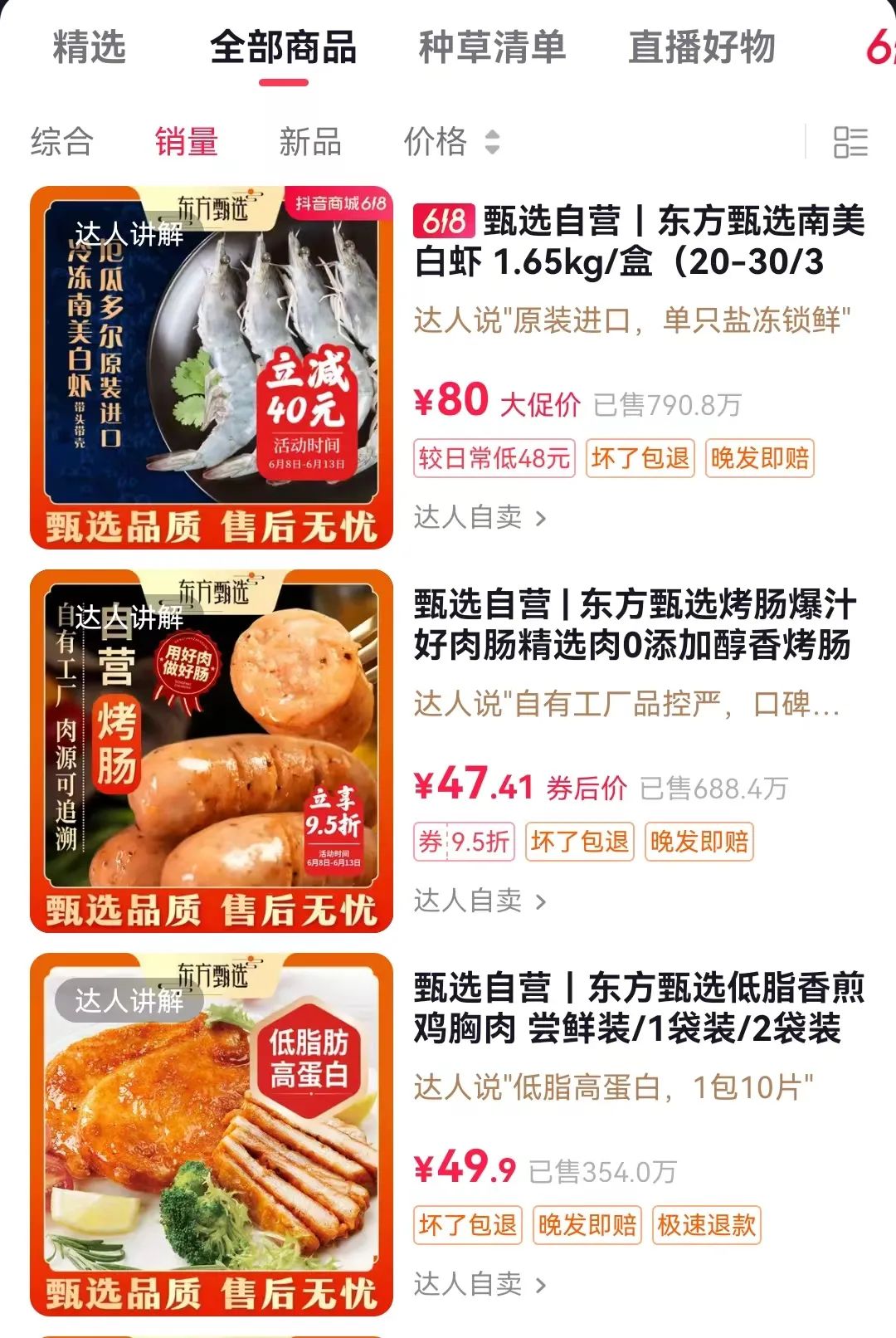View the 东方甄选烤肠爆汁好肉肠 title
This screenshot has width=896, height=1338.
(x=635, y=625)
